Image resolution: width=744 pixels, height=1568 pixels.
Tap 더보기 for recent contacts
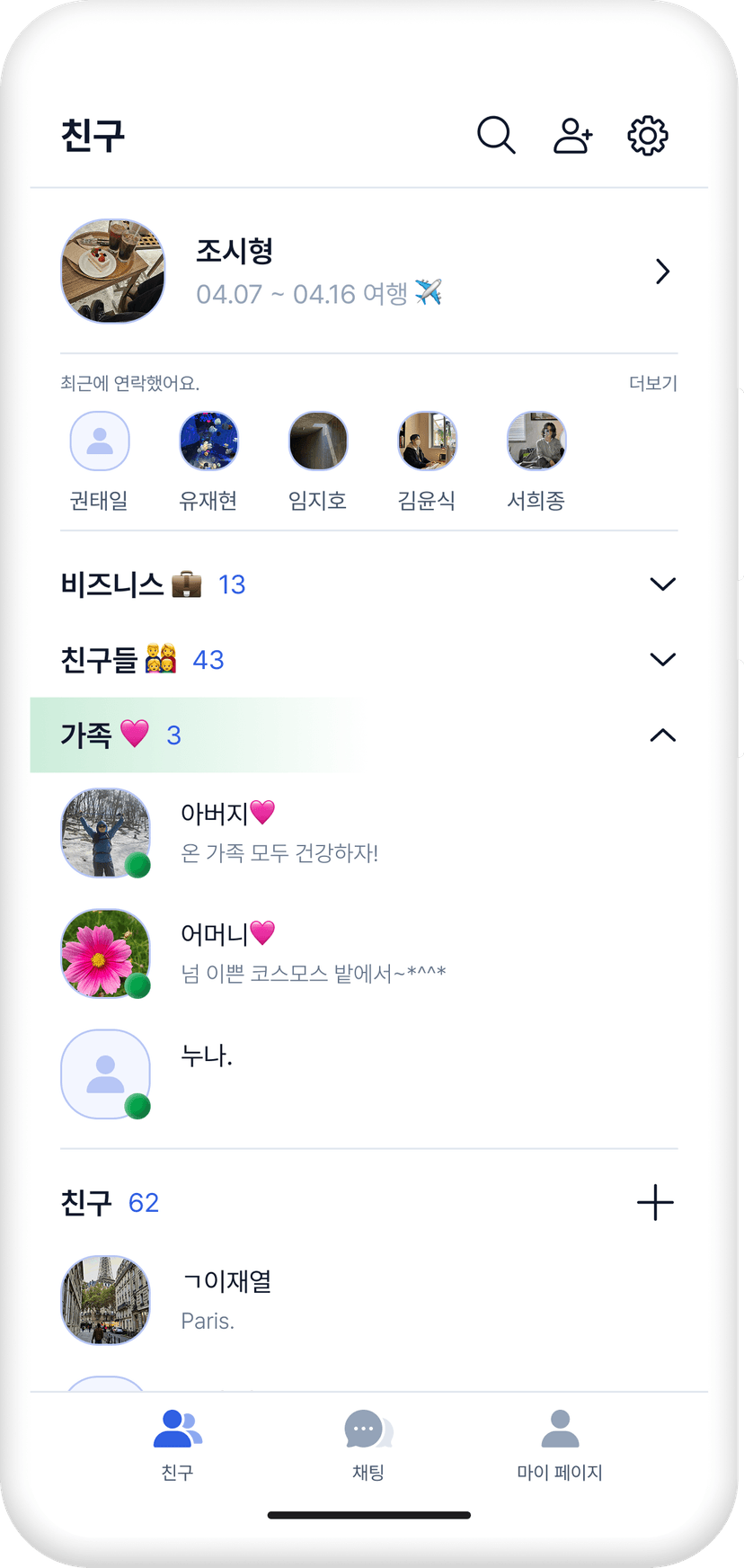(x=653, y=383)
